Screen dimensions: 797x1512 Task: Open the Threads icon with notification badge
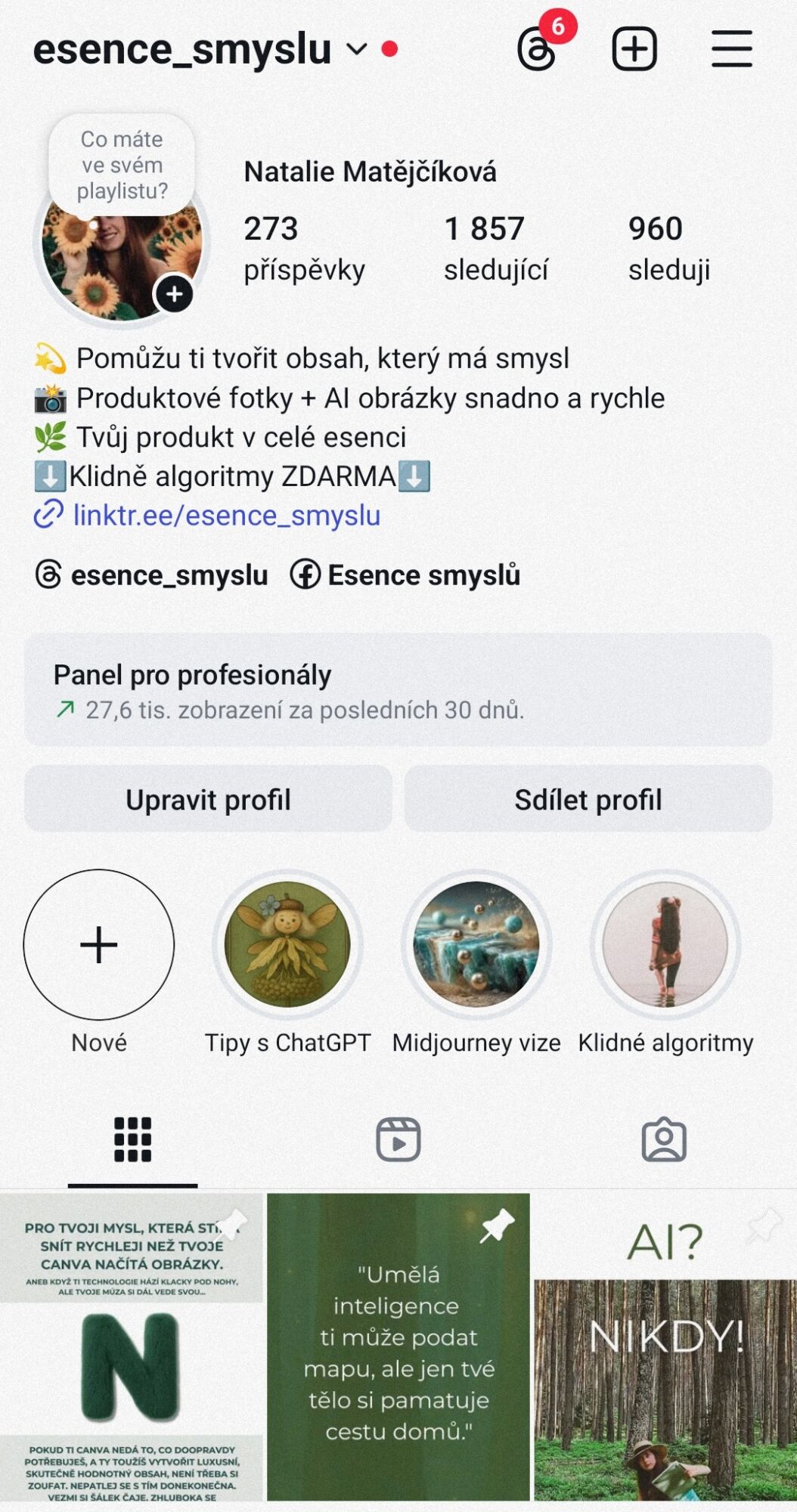coord(538,50)
